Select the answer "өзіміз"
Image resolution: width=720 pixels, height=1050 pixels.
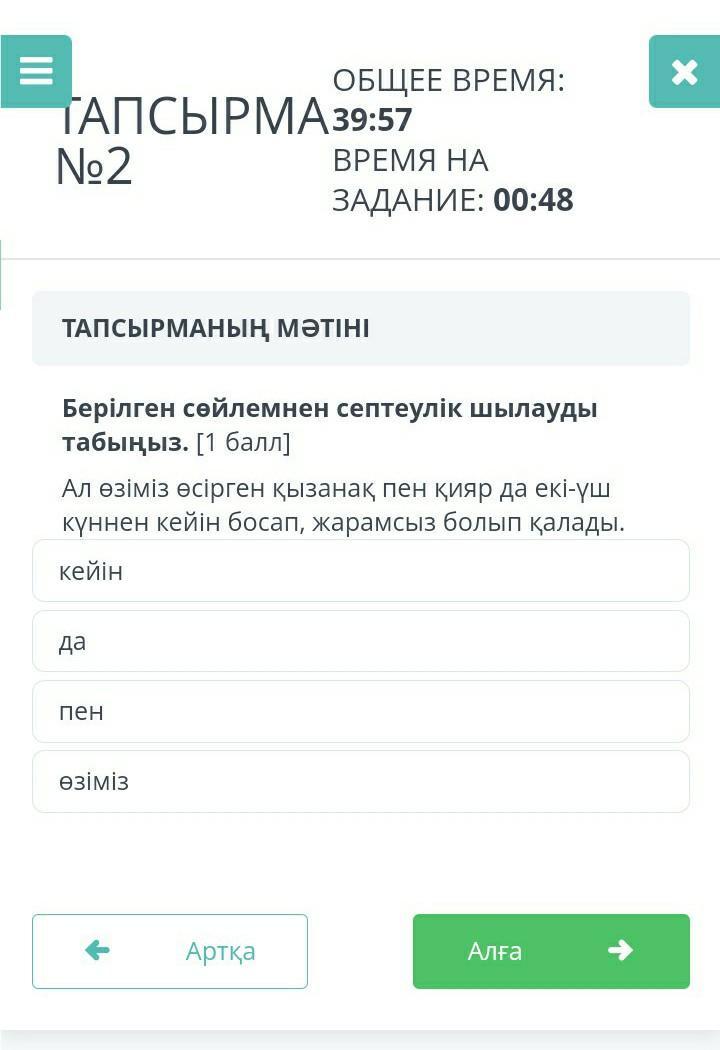point(360,781)
